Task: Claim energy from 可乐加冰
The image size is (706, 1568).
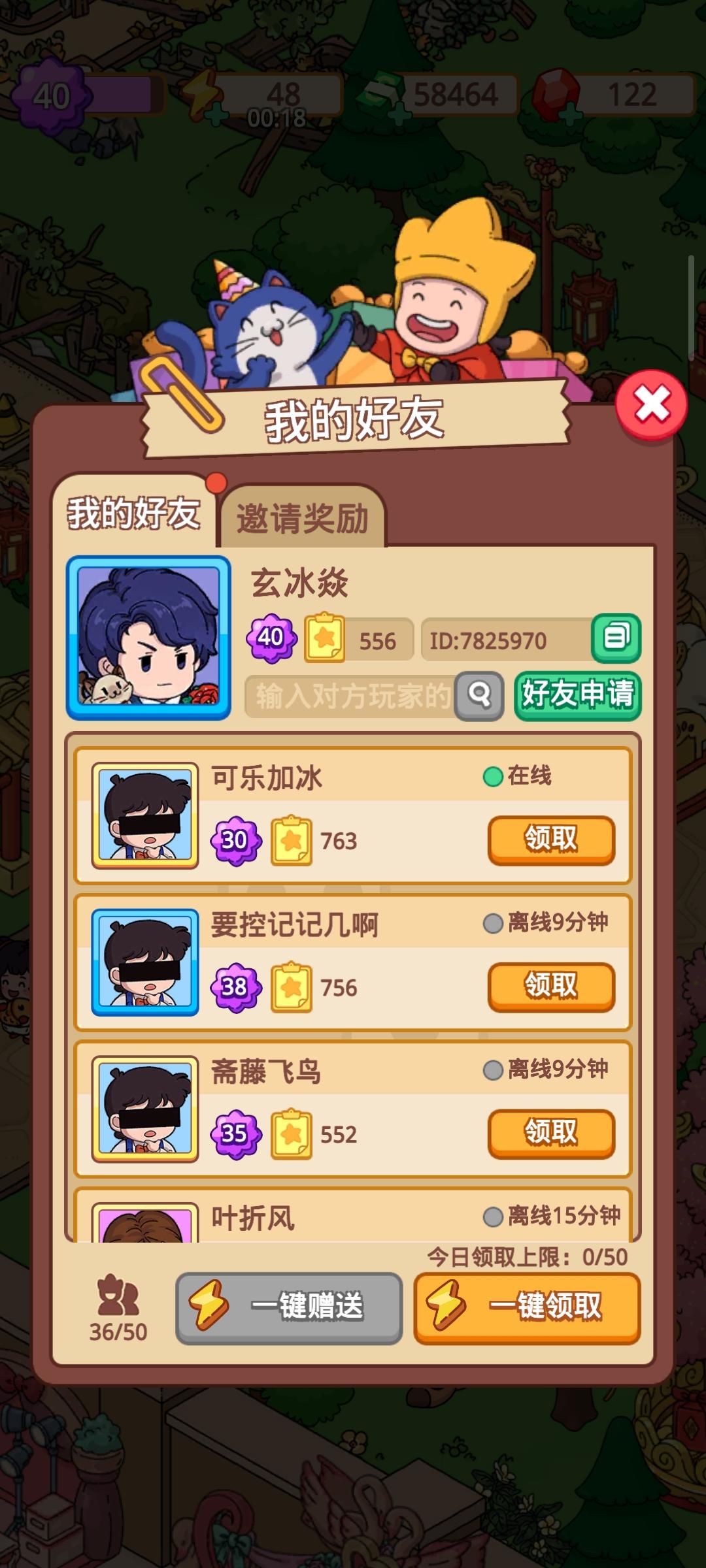Action: point(551,840)
